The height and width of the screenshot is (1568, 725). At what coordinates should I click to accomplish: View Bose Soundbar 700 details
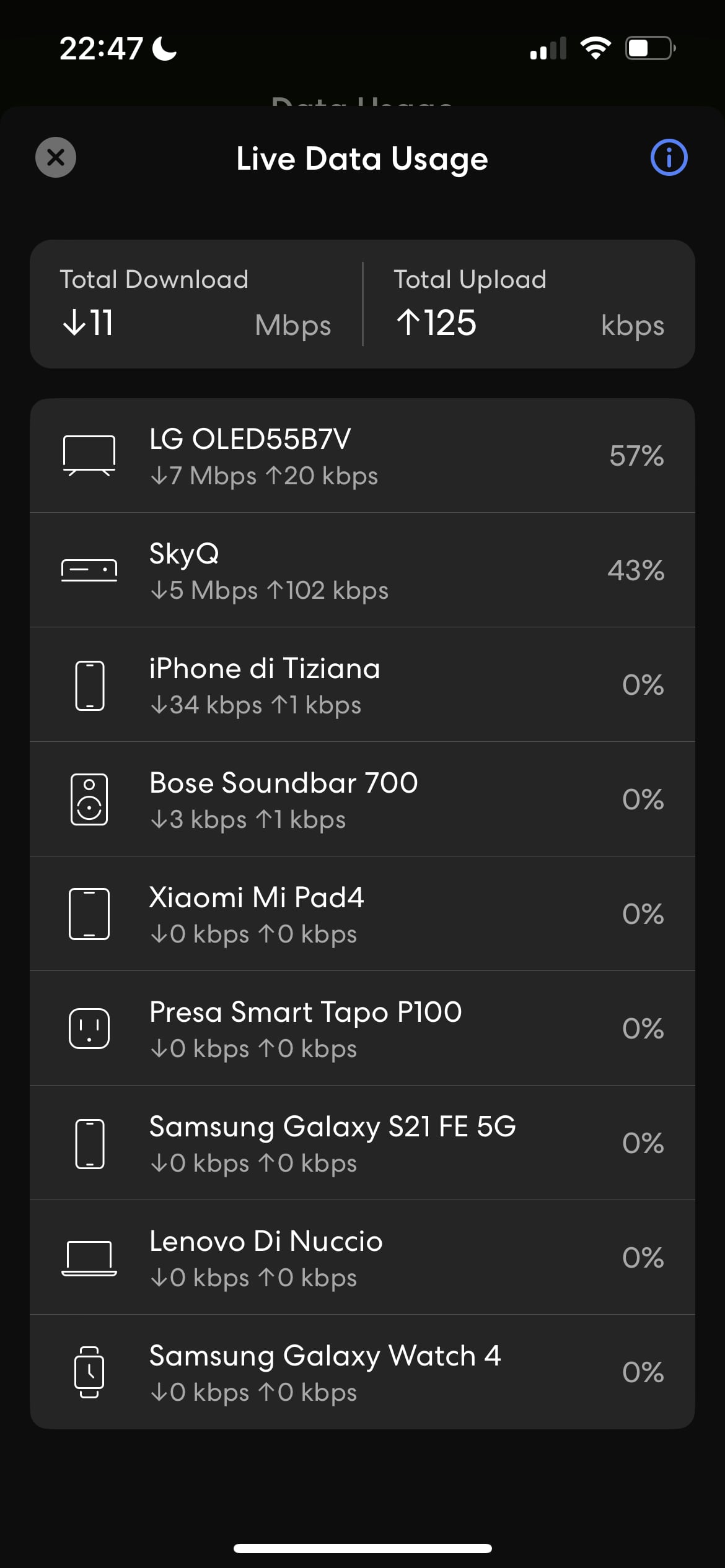coord(362,799)
